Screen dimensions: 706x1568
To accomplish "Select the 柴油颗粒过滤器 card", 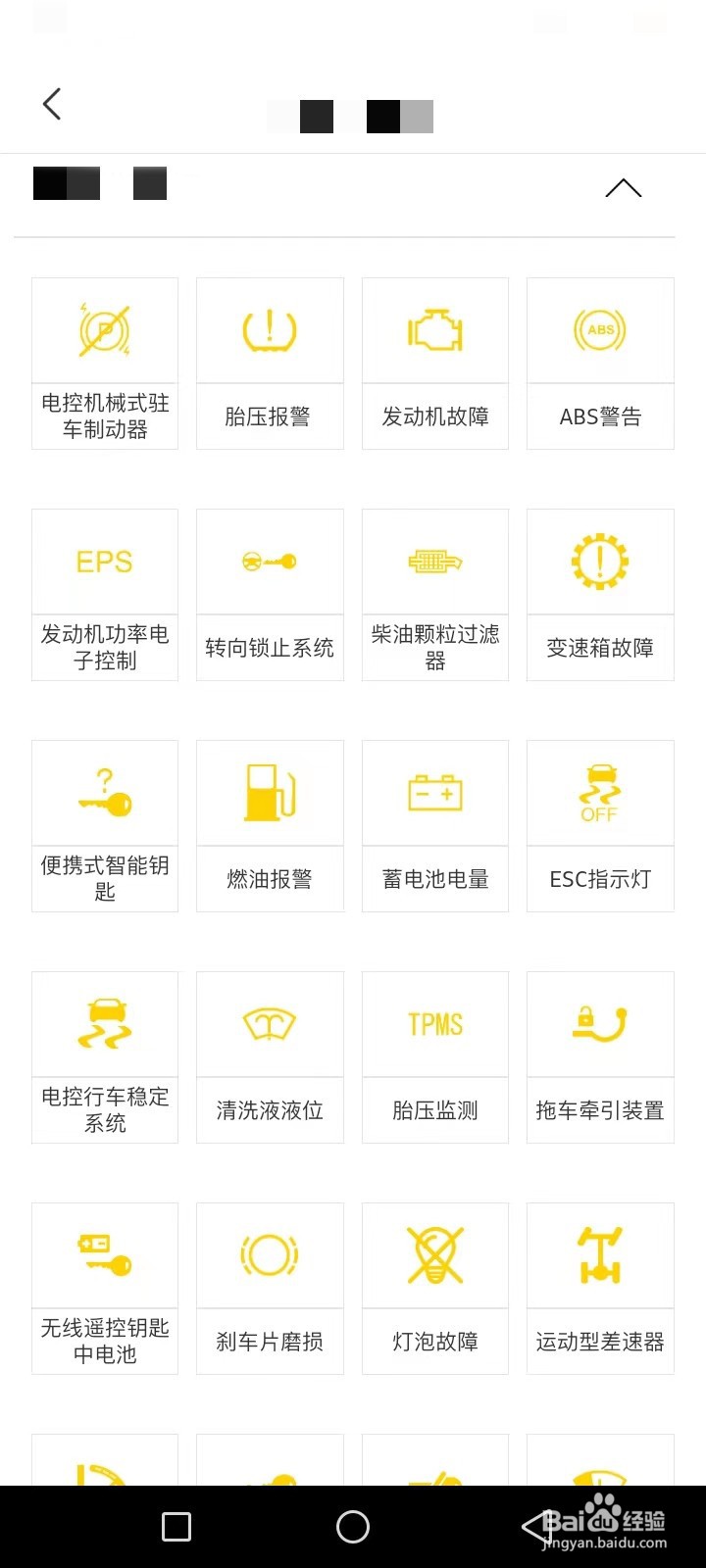I will coord(435,595).
